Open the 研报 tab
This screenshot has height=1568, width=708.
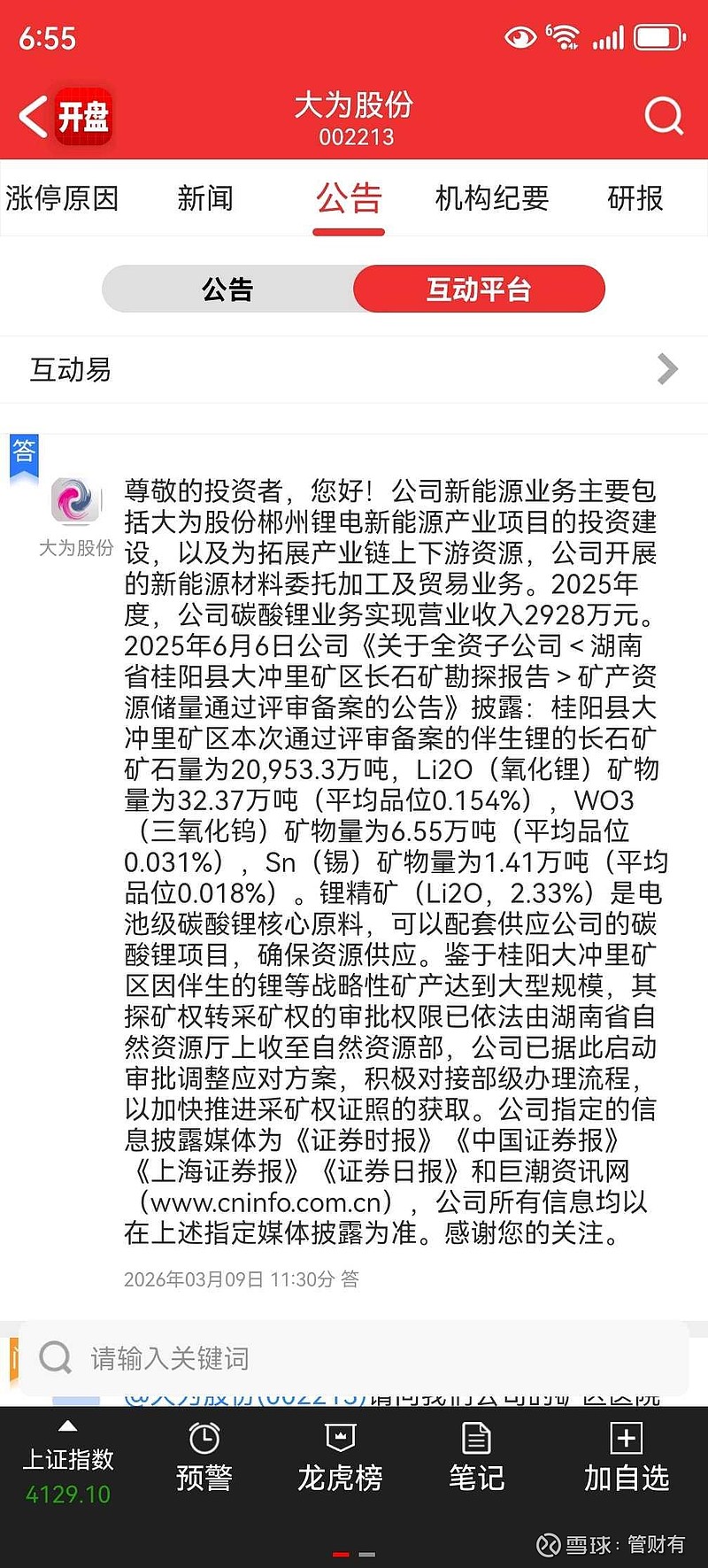coord(634,199)
